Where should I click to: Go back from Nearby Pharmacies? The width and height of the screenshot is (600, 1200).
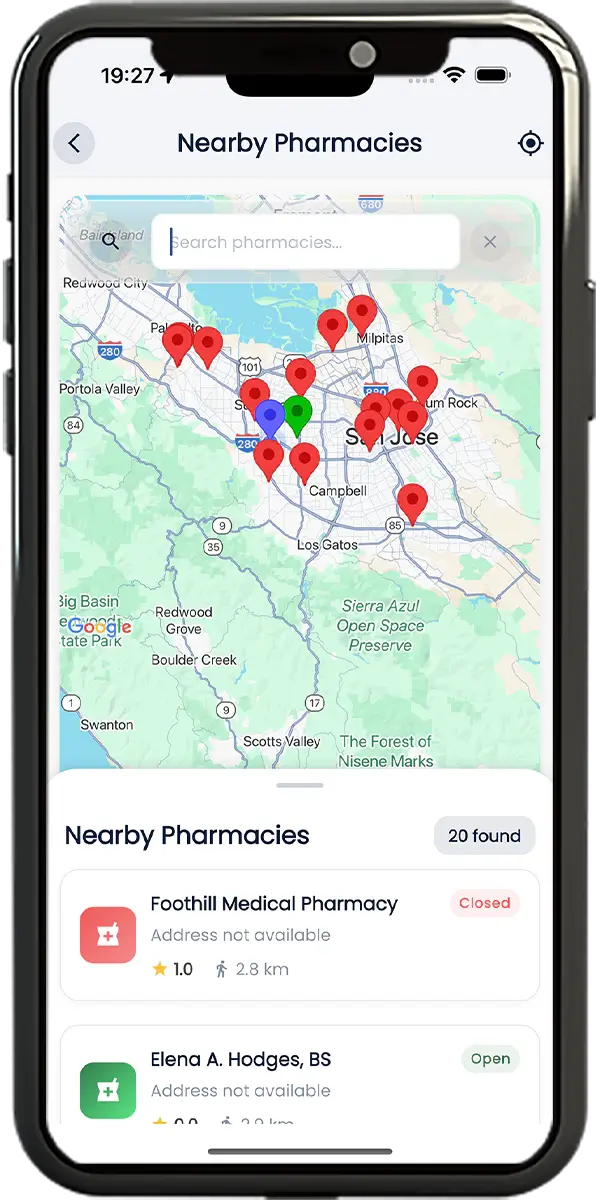click(74, 143)
